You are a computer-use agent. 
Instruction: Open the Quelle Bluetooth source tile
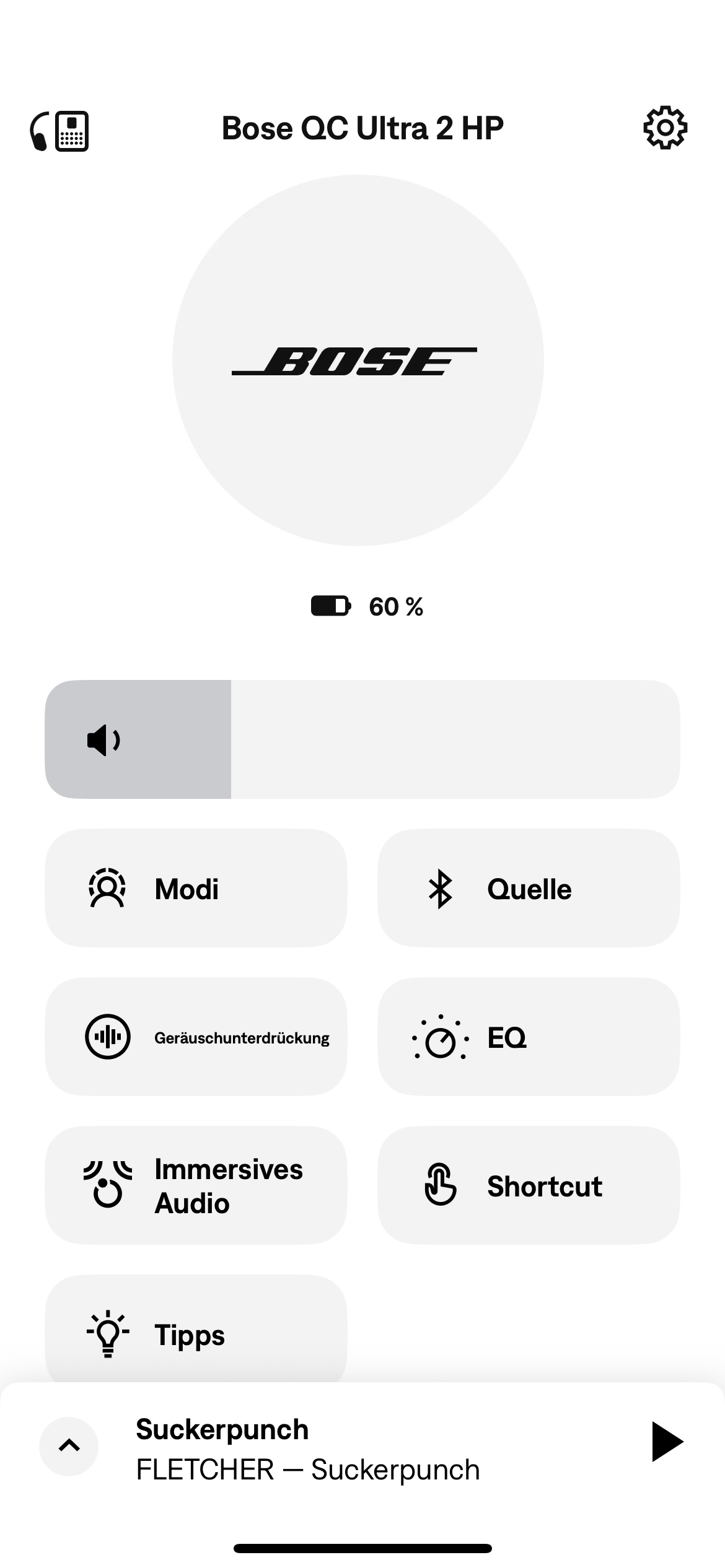[529, 888]
